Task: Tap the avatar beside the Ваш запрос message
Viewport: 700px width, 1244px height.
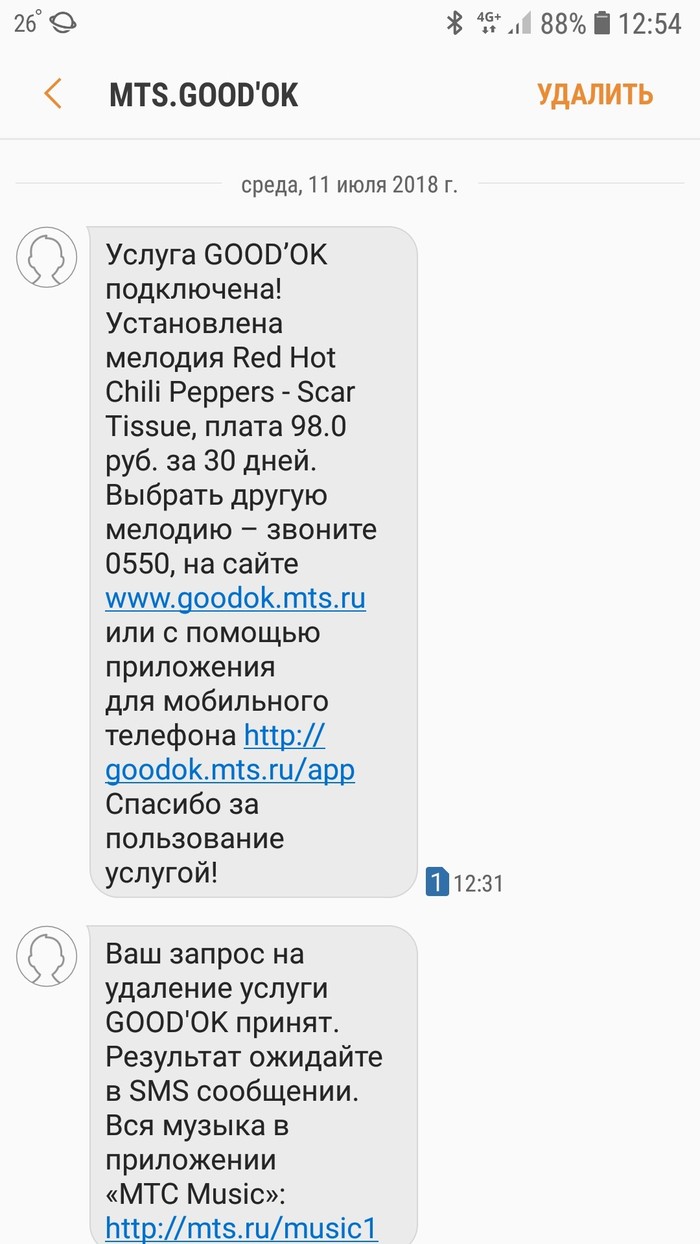Action: tap(47, 956)
